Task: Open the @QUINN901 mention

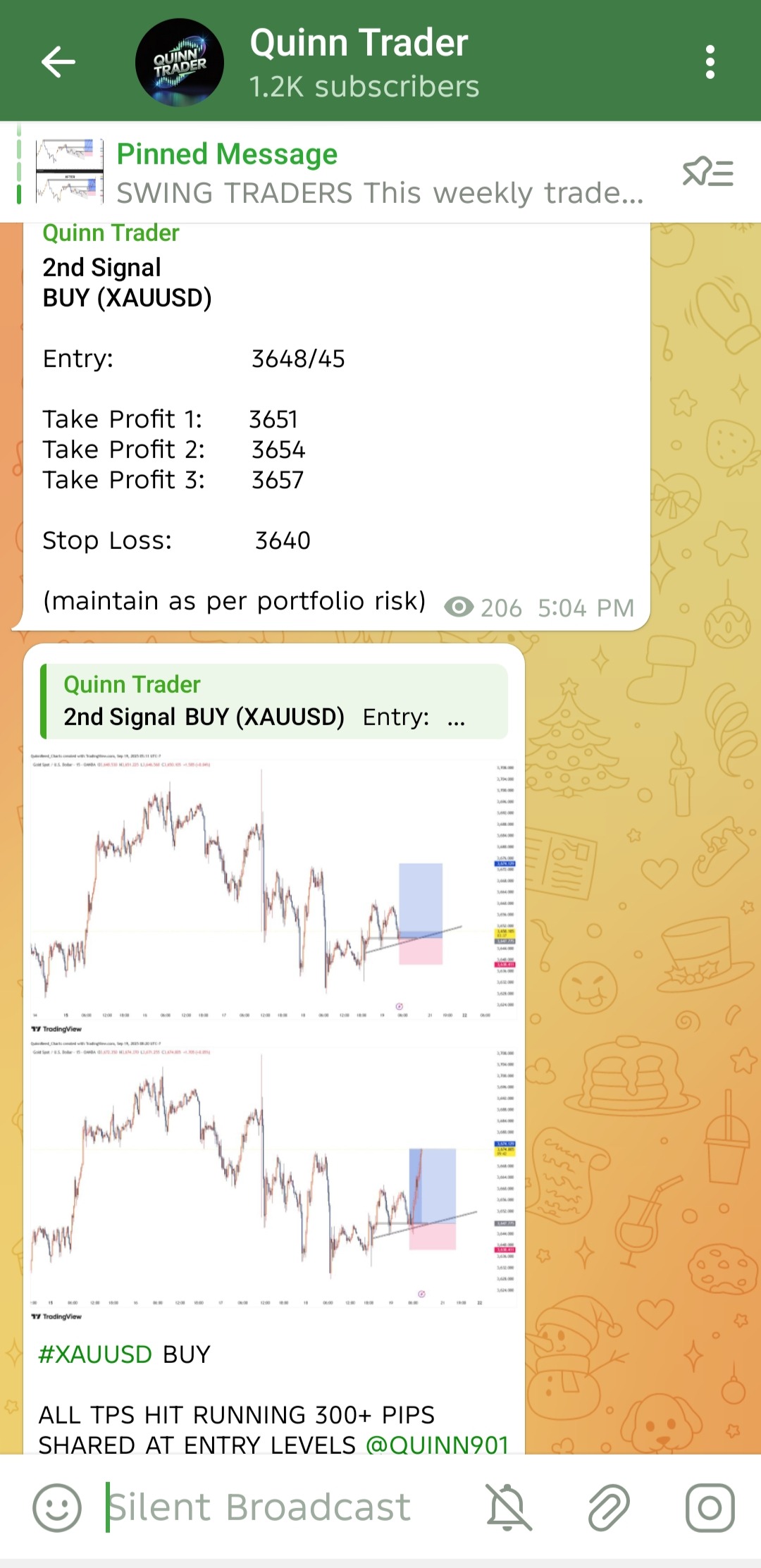Action: pos(437,1445)
